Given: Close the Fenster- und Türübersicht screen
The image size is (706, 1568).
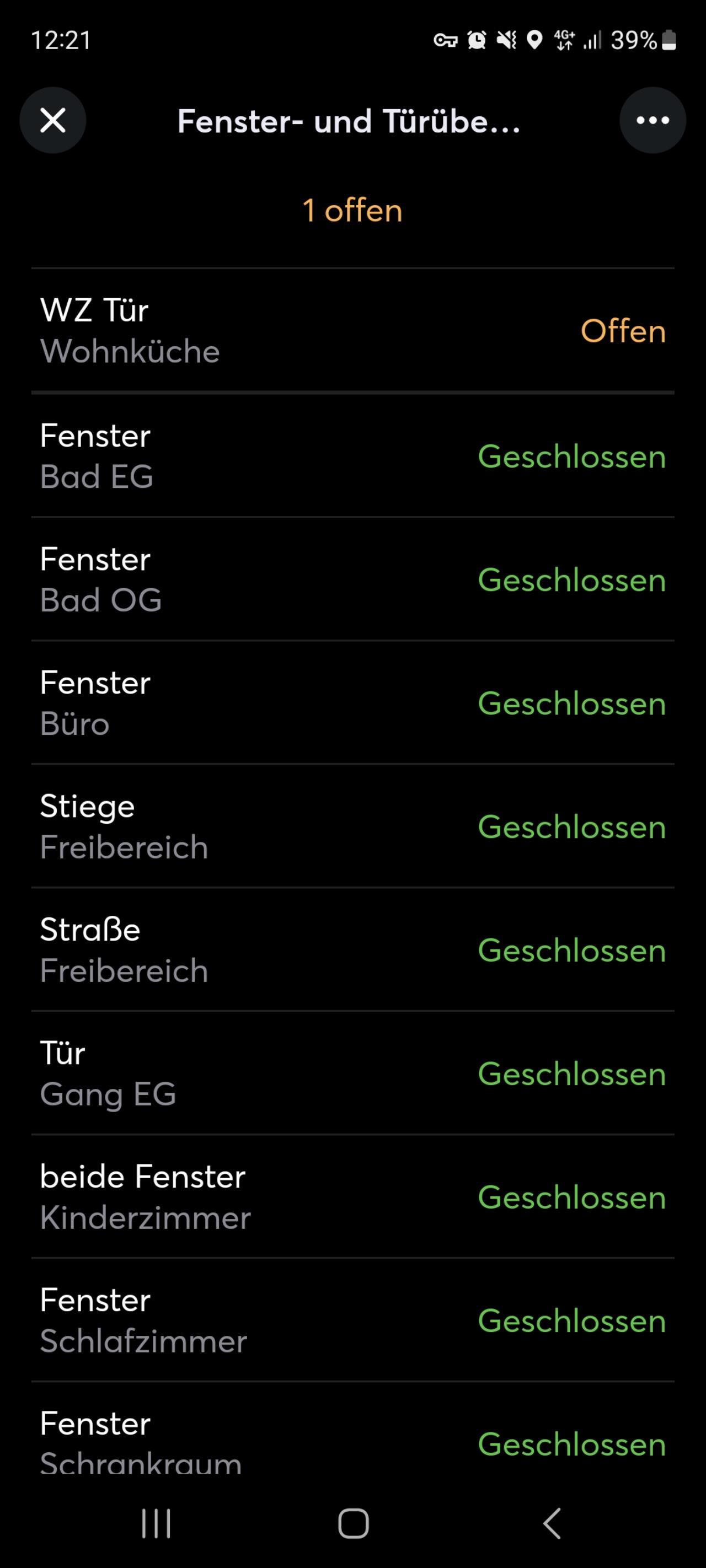Looking at the screenshot, I should (53, 120).
